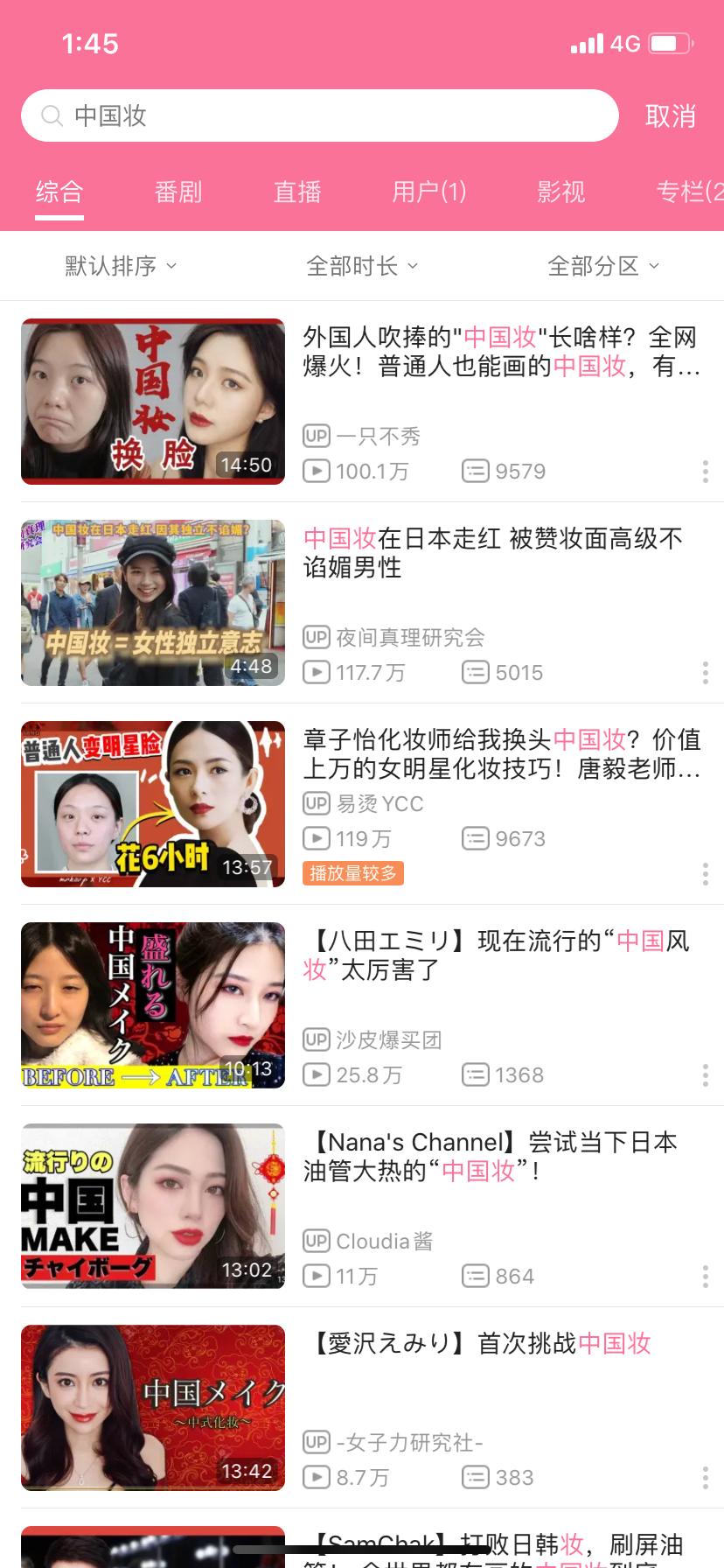The width and height of the screenshot is (724, 1568).
Task: Click the danmaku icon showing 1368
Action: tap(475, 1074)
